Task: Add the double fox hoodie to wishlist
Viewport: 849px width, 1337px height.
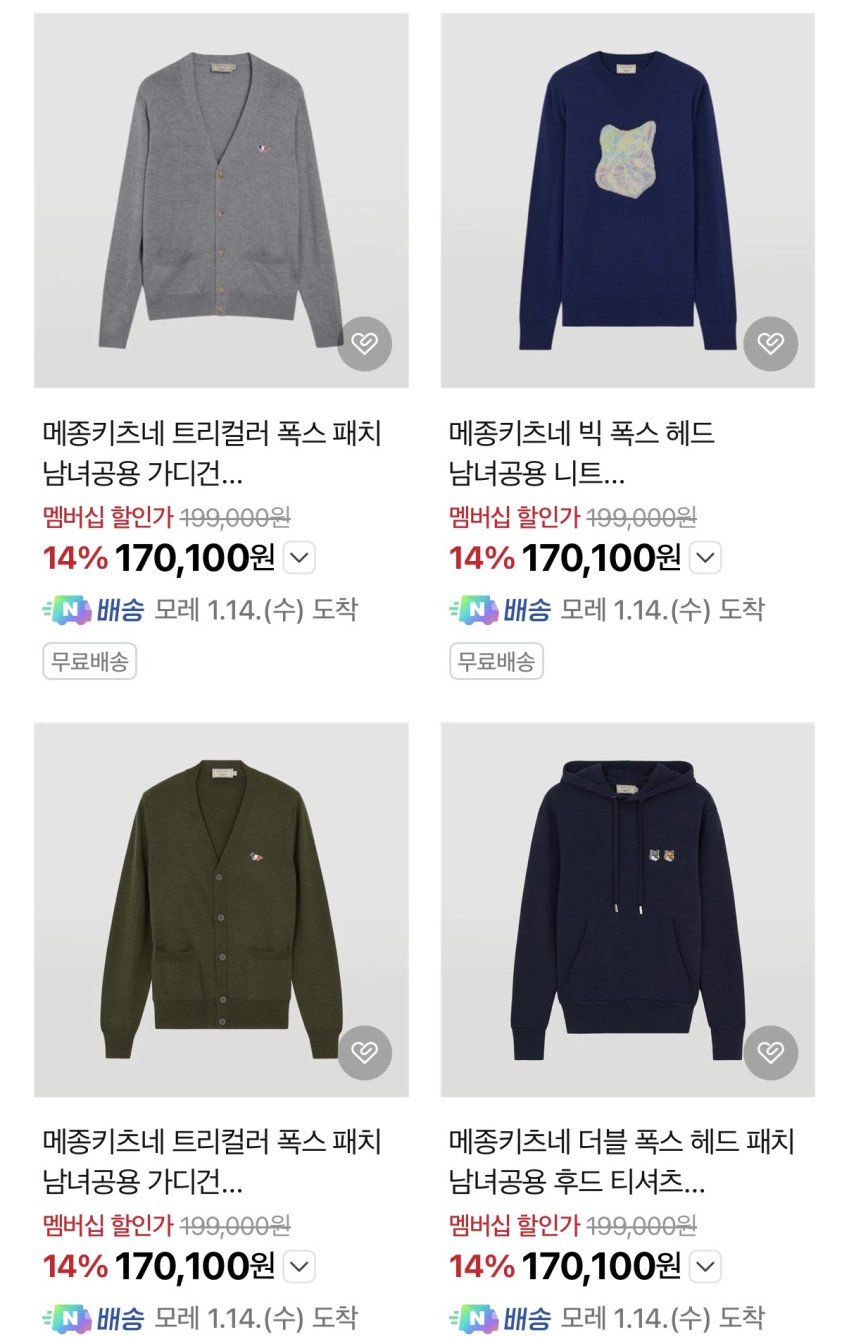Action: click(x=770, y=1052)
